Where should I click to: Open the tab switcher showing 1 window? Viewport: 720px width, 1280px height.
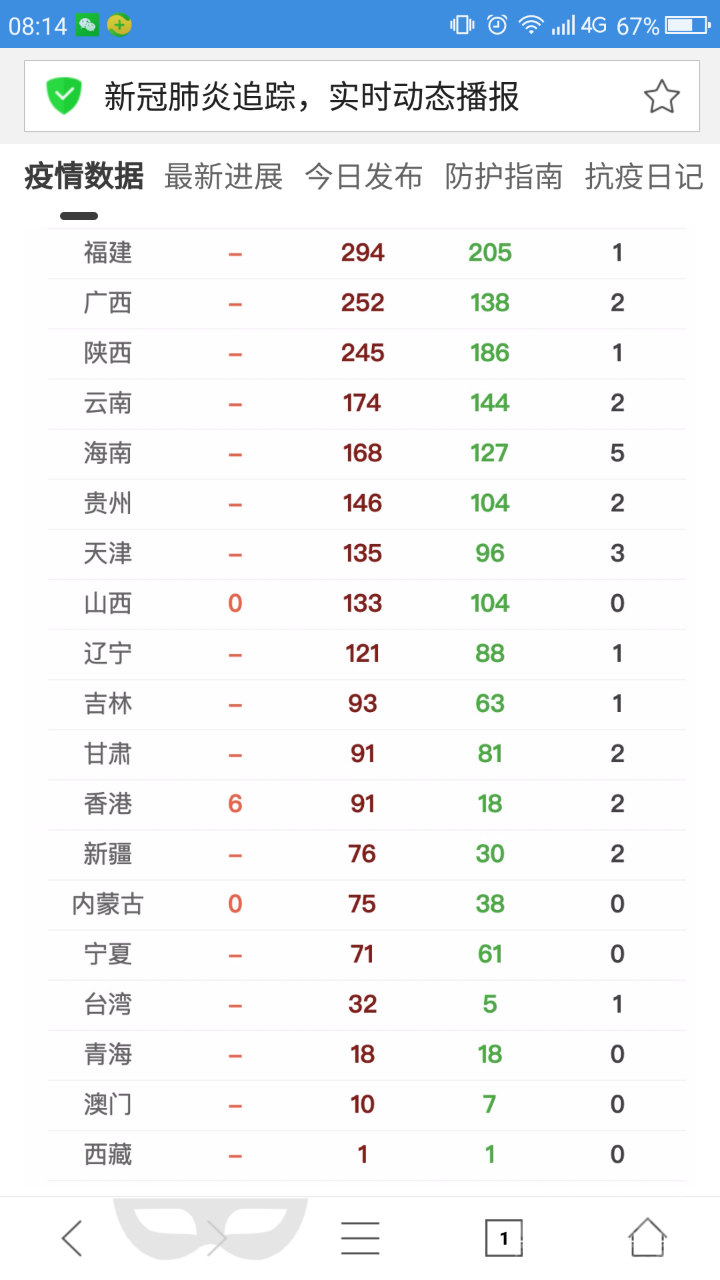(503, 1238)
